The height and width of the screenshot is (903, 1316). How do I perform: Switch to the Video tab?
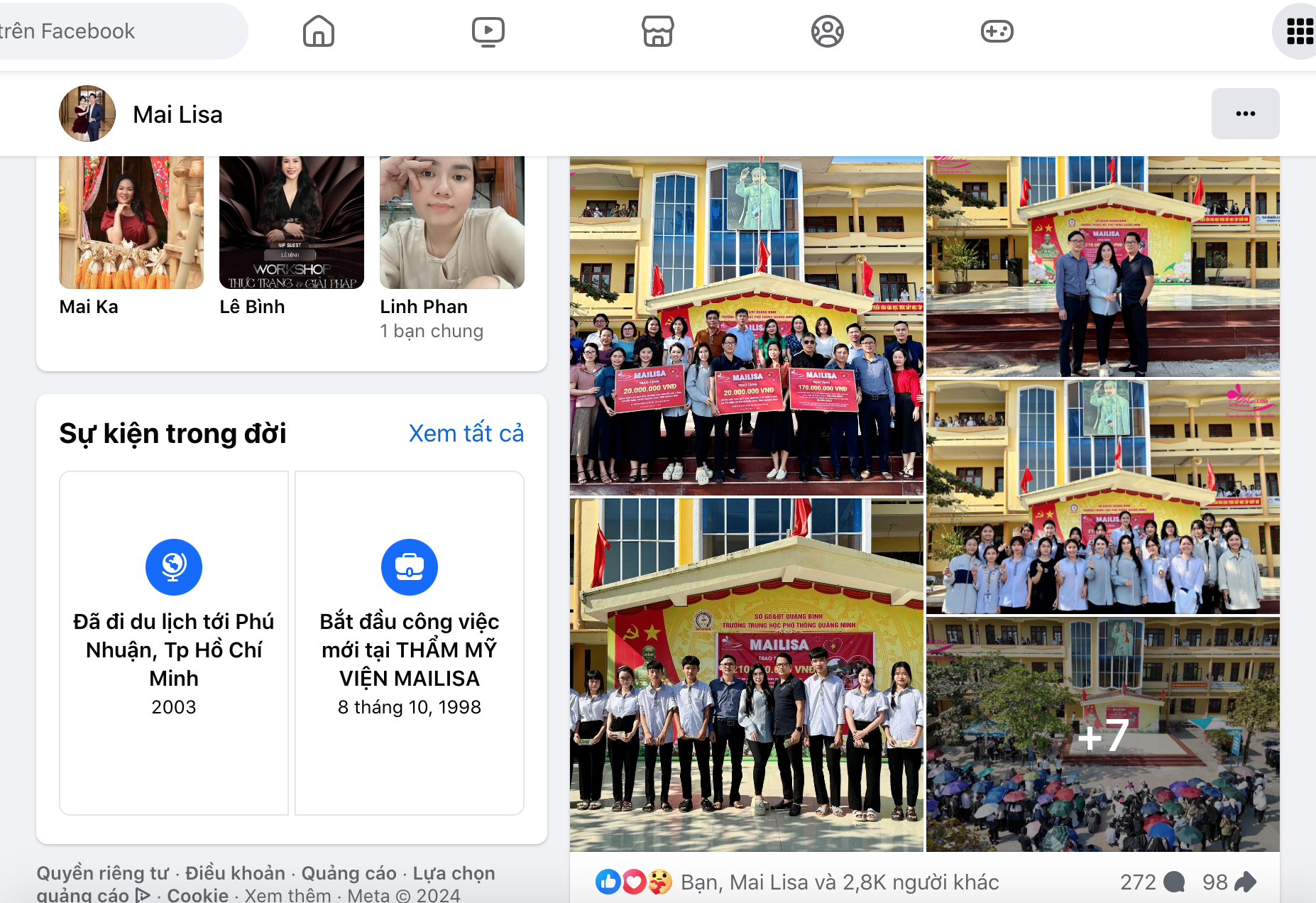pos(488,31)
